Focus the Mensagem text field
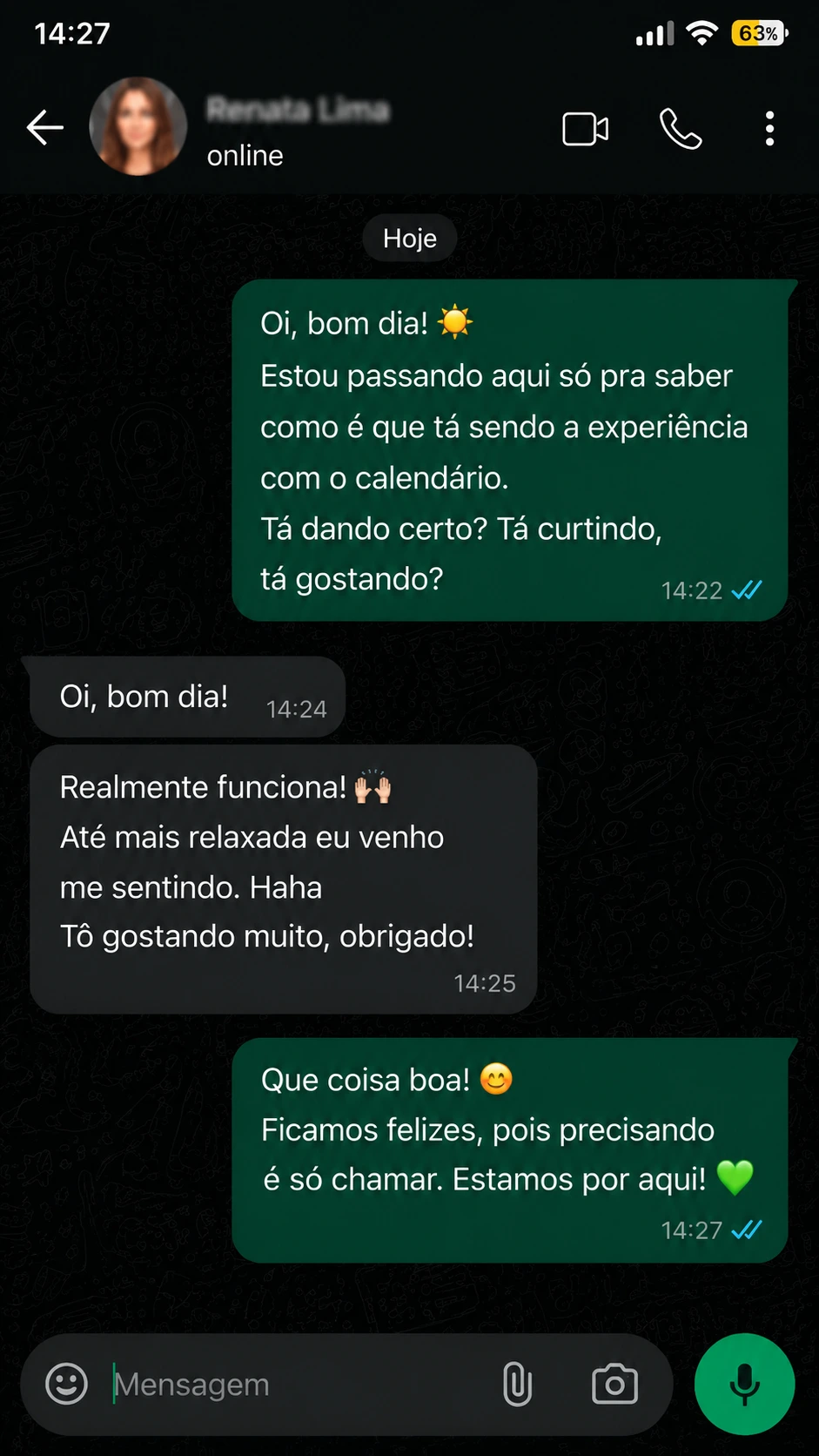Image resolution: width=819 pixels, height=1456 pixels. tap(296, 1384)
